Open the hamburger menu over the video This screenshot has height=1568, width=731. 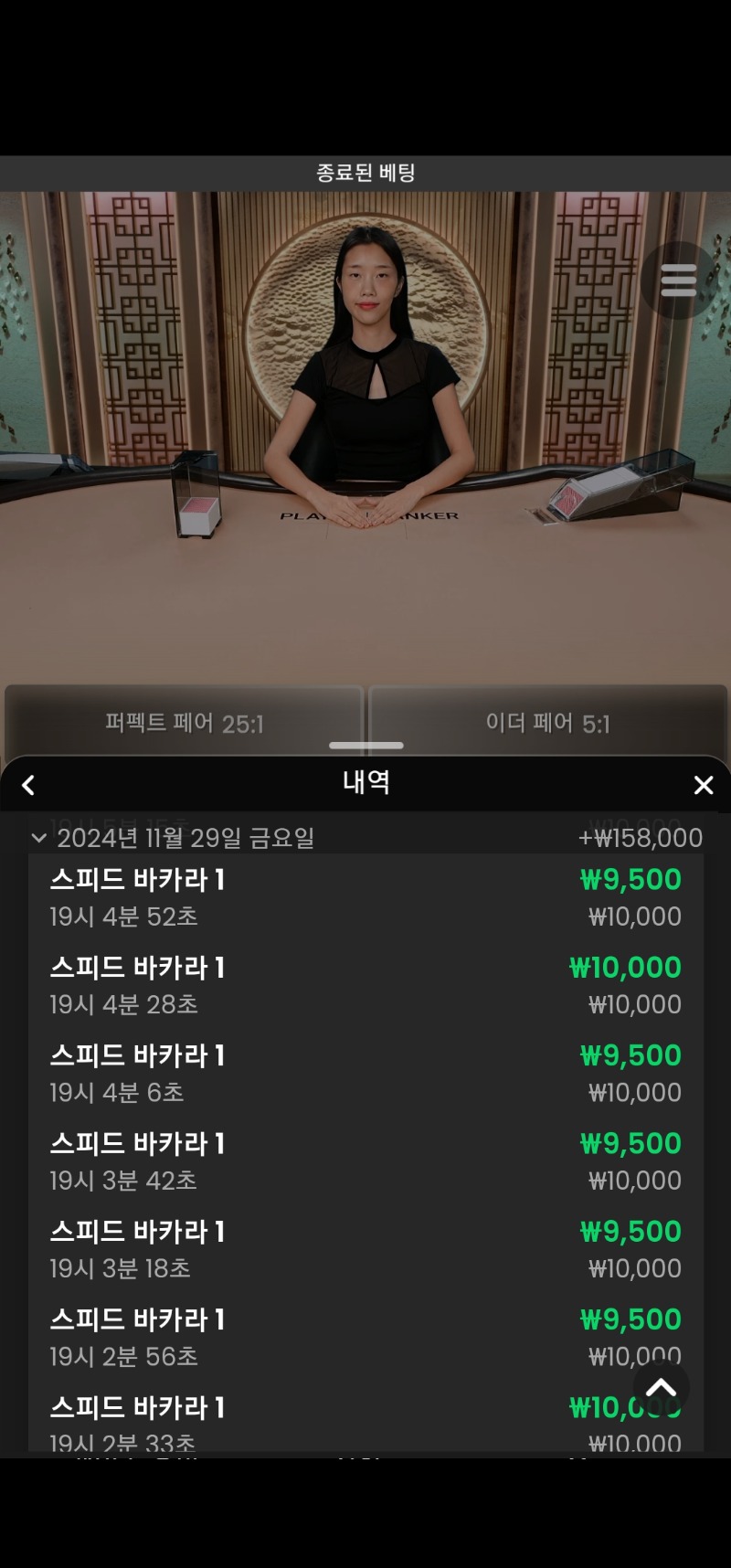pos(678,281)
